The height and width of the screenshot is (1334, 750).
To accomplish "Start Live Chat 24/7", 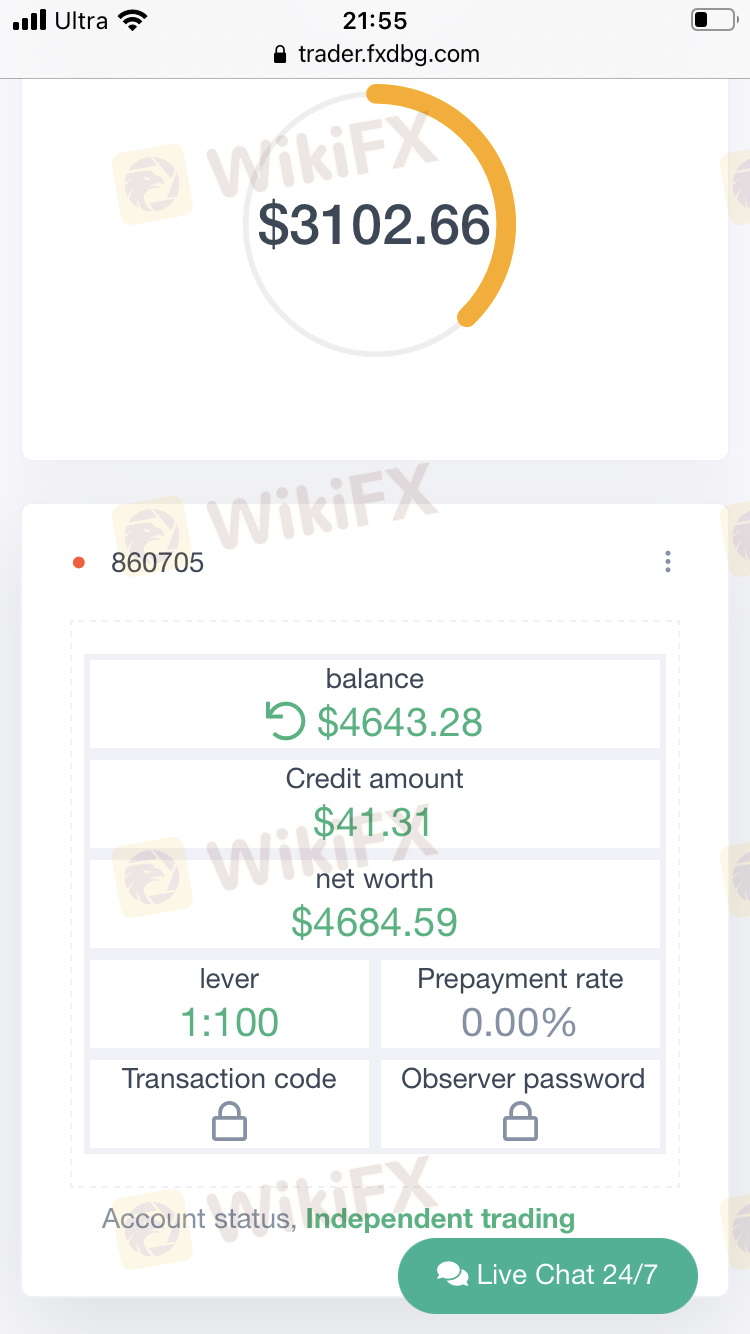I will point(548,1275).
